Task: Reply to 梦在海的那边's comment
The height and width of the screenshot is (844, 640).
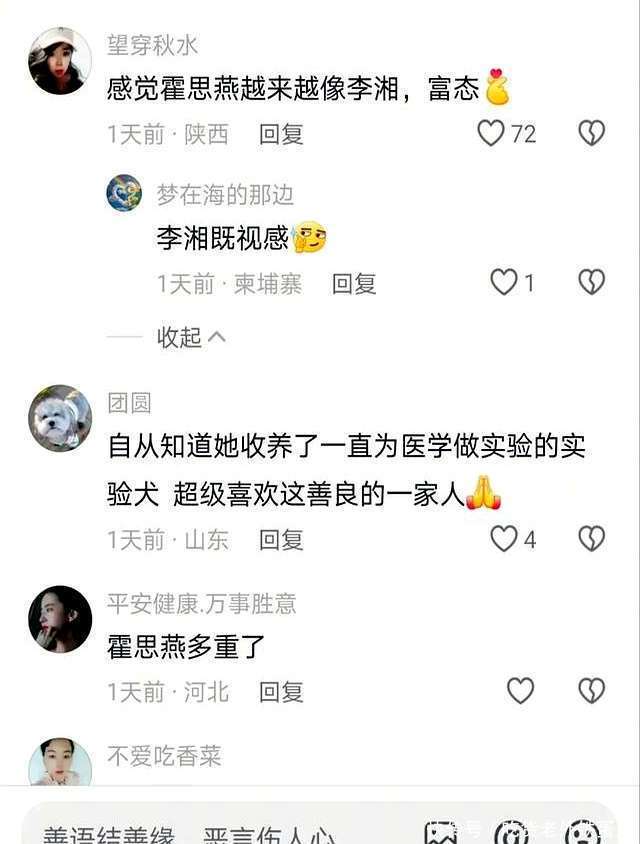Action: click(354, 284)
